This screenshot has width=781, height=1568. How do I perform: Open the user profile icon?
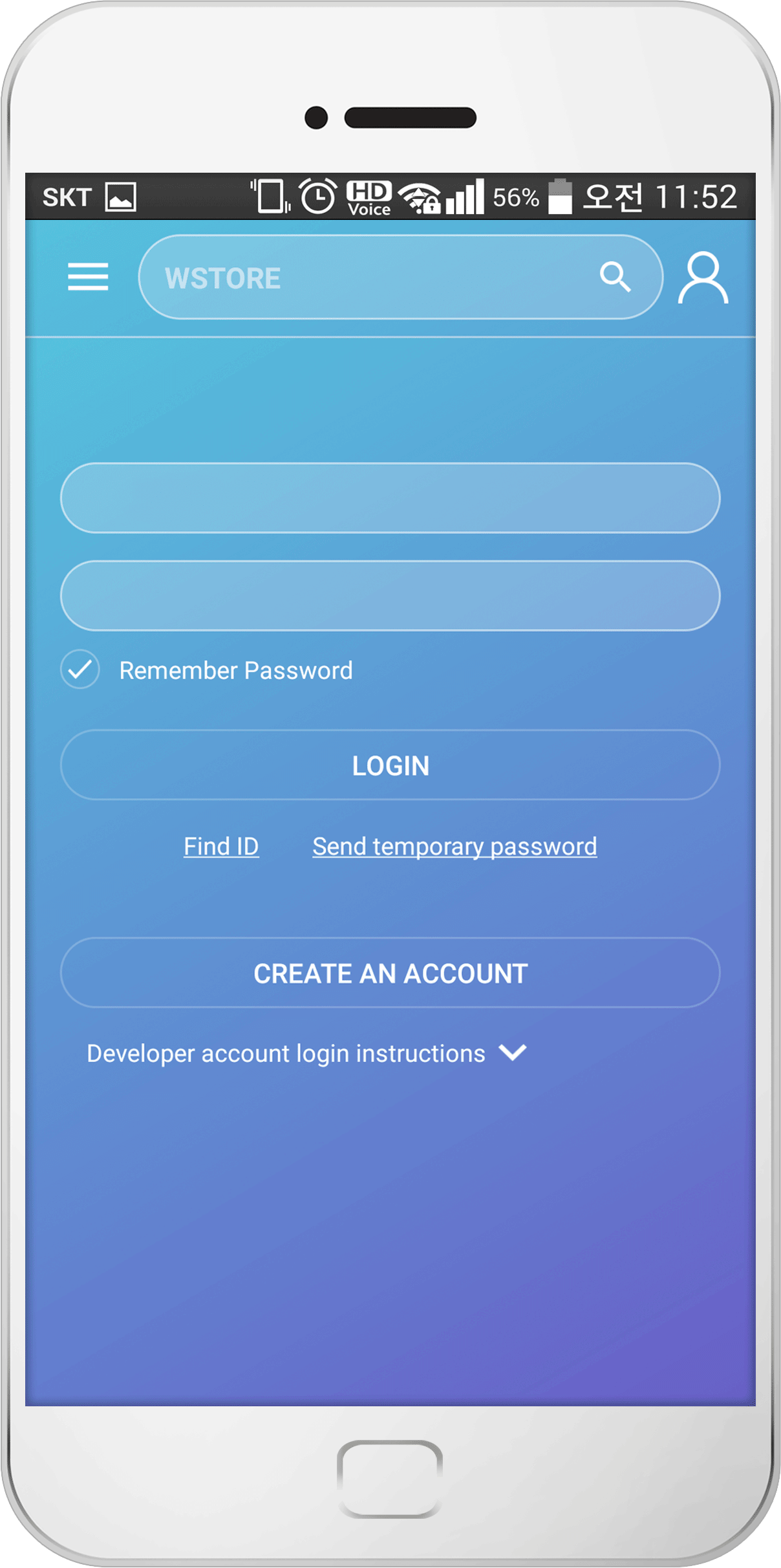pos(703,278)
